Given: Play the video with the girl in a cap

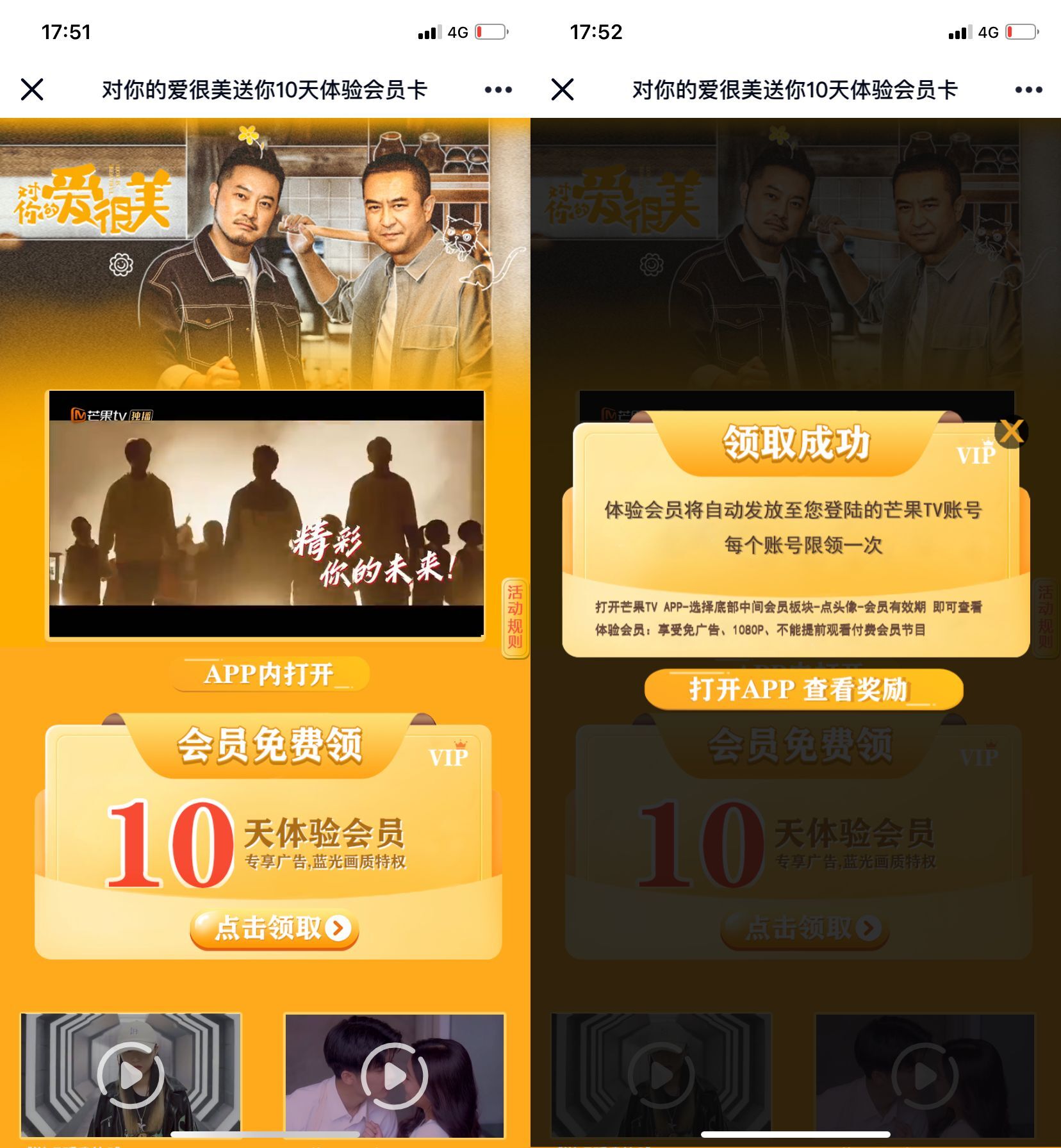Looking at the screenshot, I should 131,1076.
